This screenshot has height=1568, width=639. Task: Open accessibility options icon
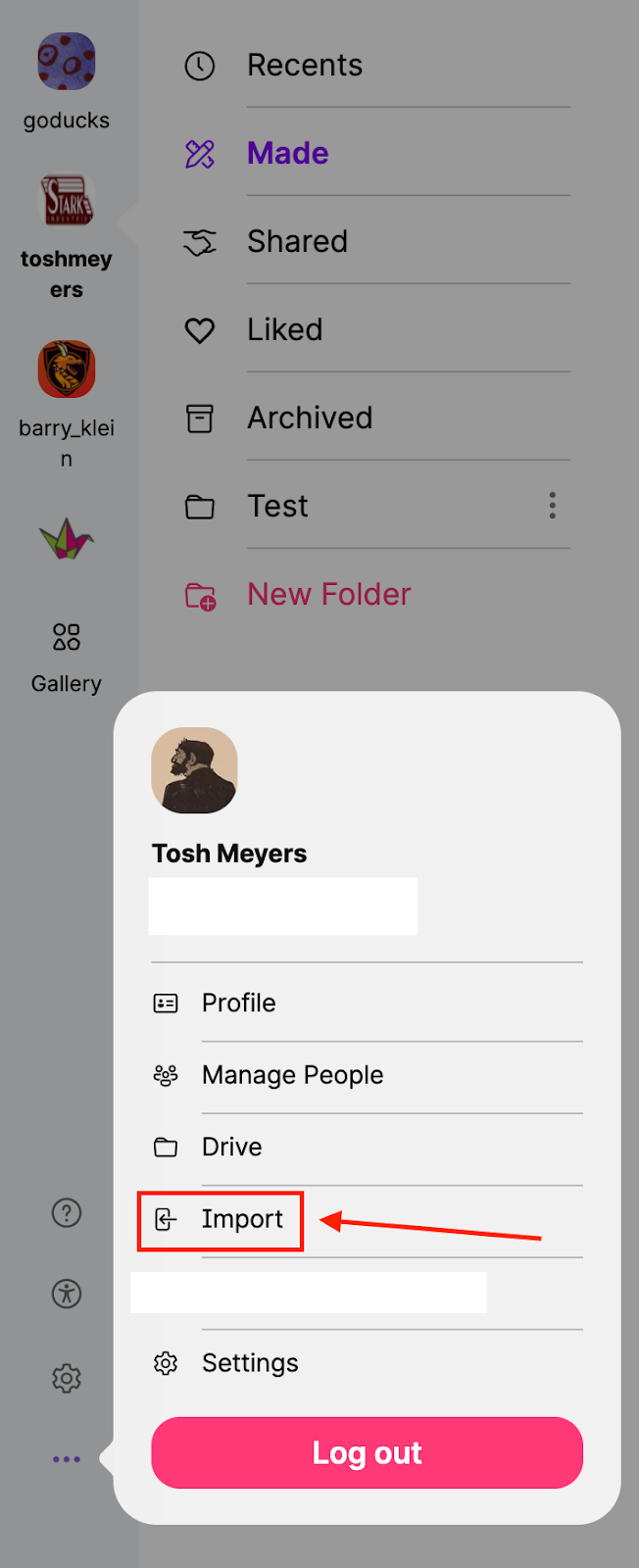(67, 1295)
